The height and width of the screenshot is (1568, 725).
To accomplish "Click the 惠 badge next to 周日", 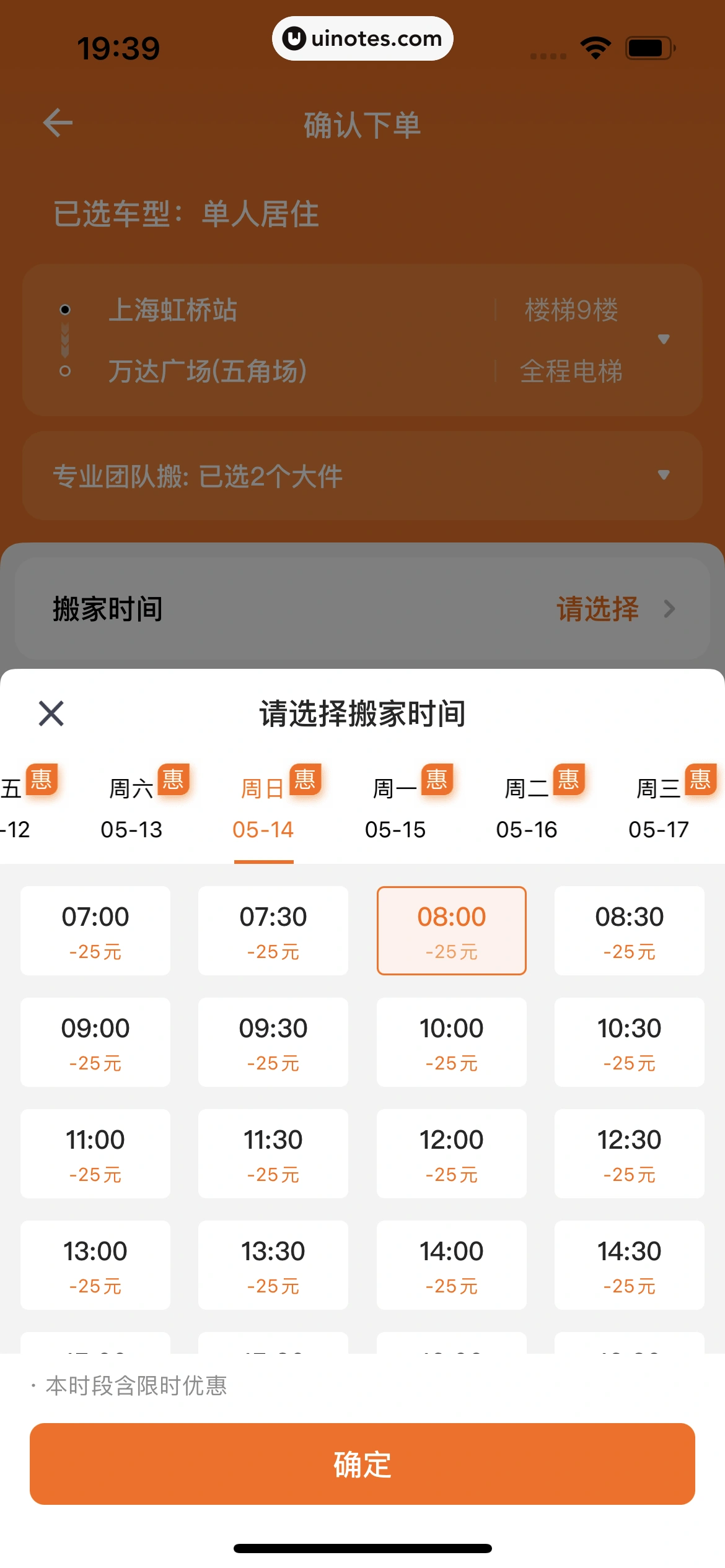I will point(305,780).
